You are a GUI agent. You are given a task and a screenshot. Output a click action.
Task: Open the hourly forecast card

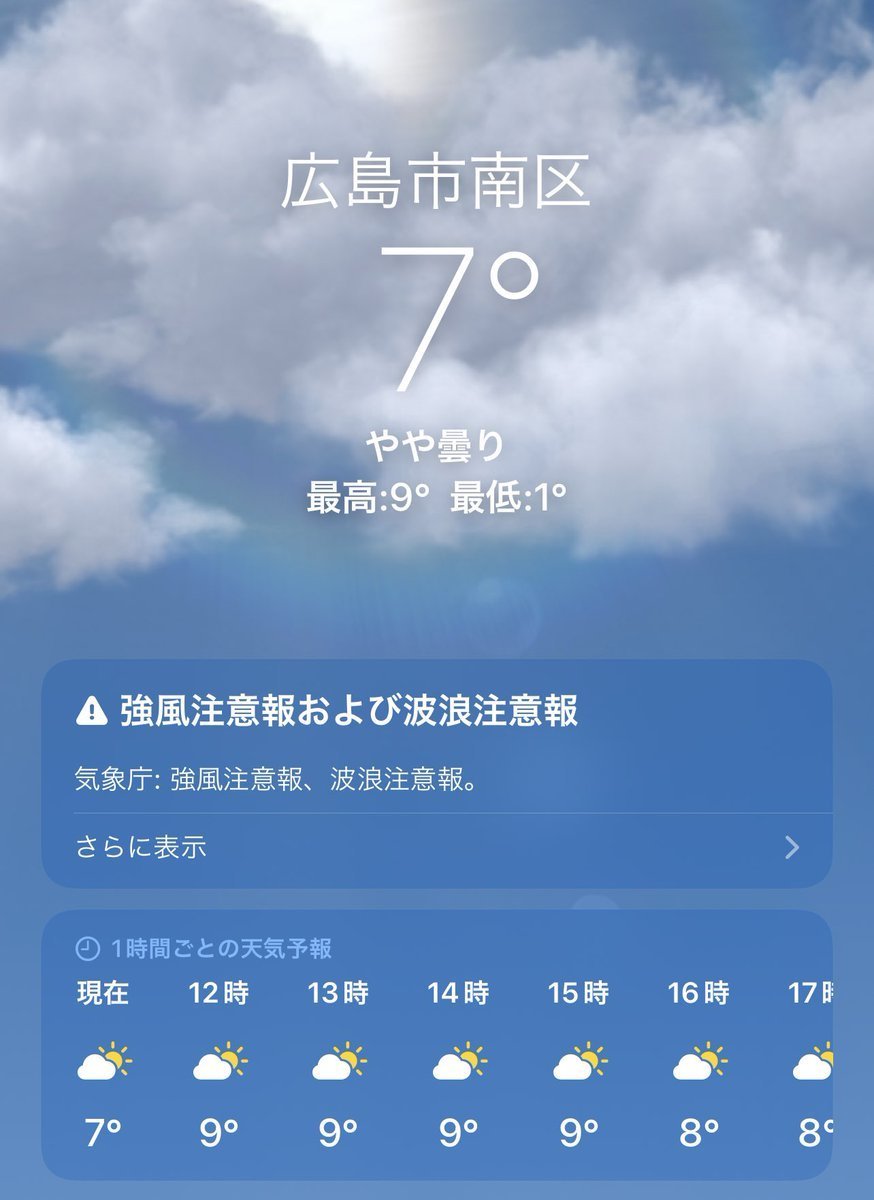437,1045
